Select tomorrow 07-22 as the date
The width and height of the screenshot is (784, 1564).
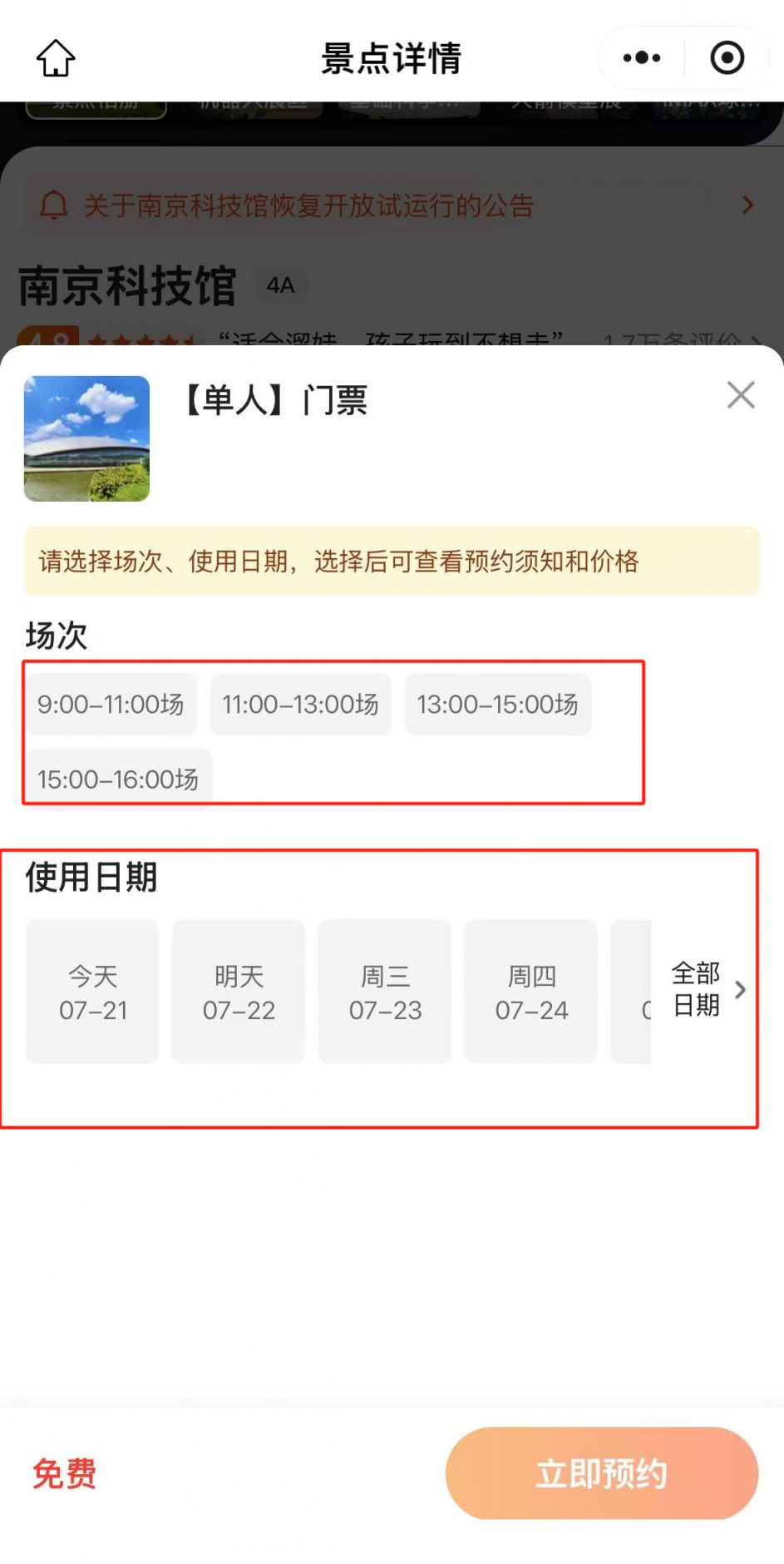point(239,992)
